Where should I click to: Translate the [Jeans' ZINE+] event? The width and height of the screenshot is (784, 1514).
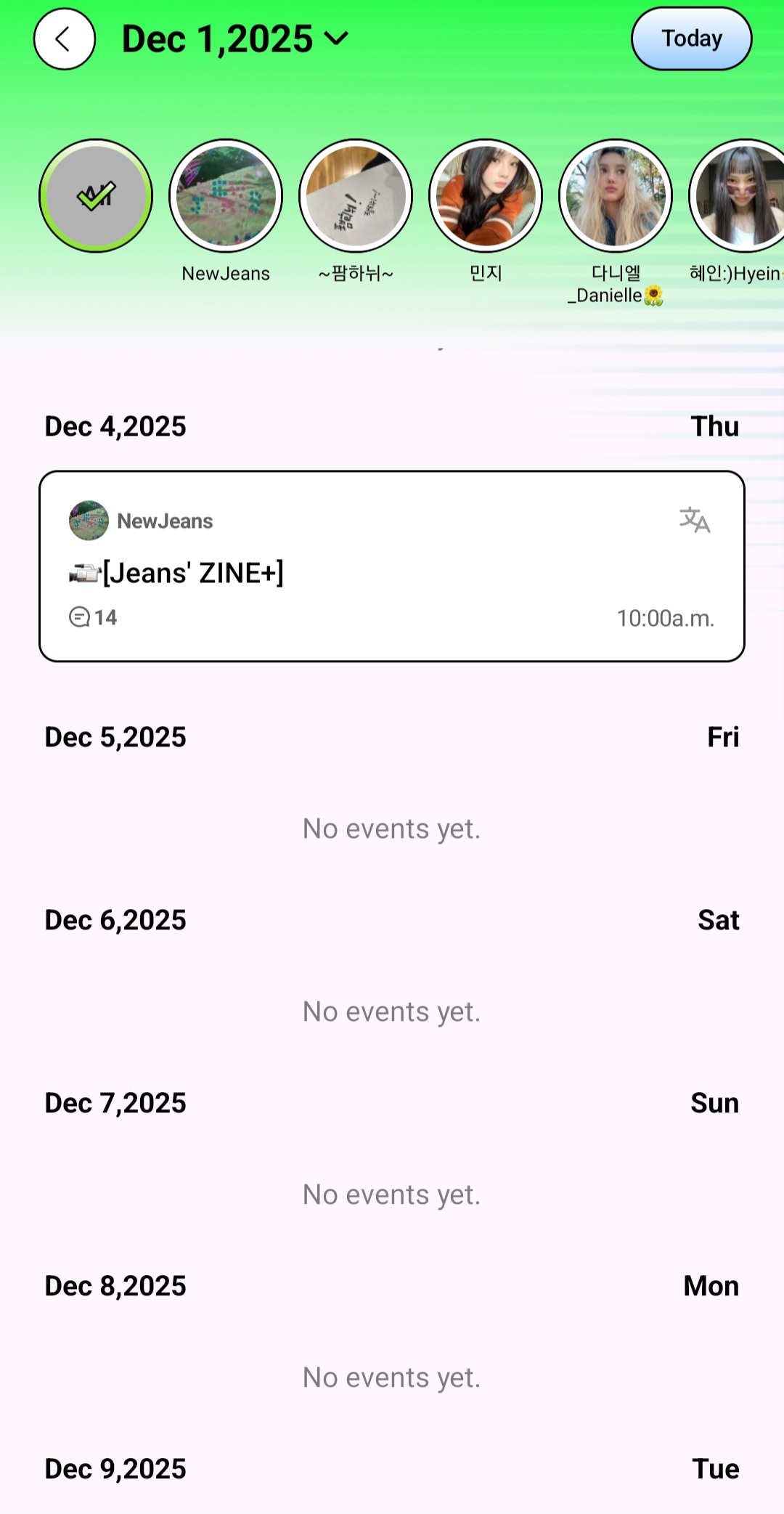tap(694, 520)
